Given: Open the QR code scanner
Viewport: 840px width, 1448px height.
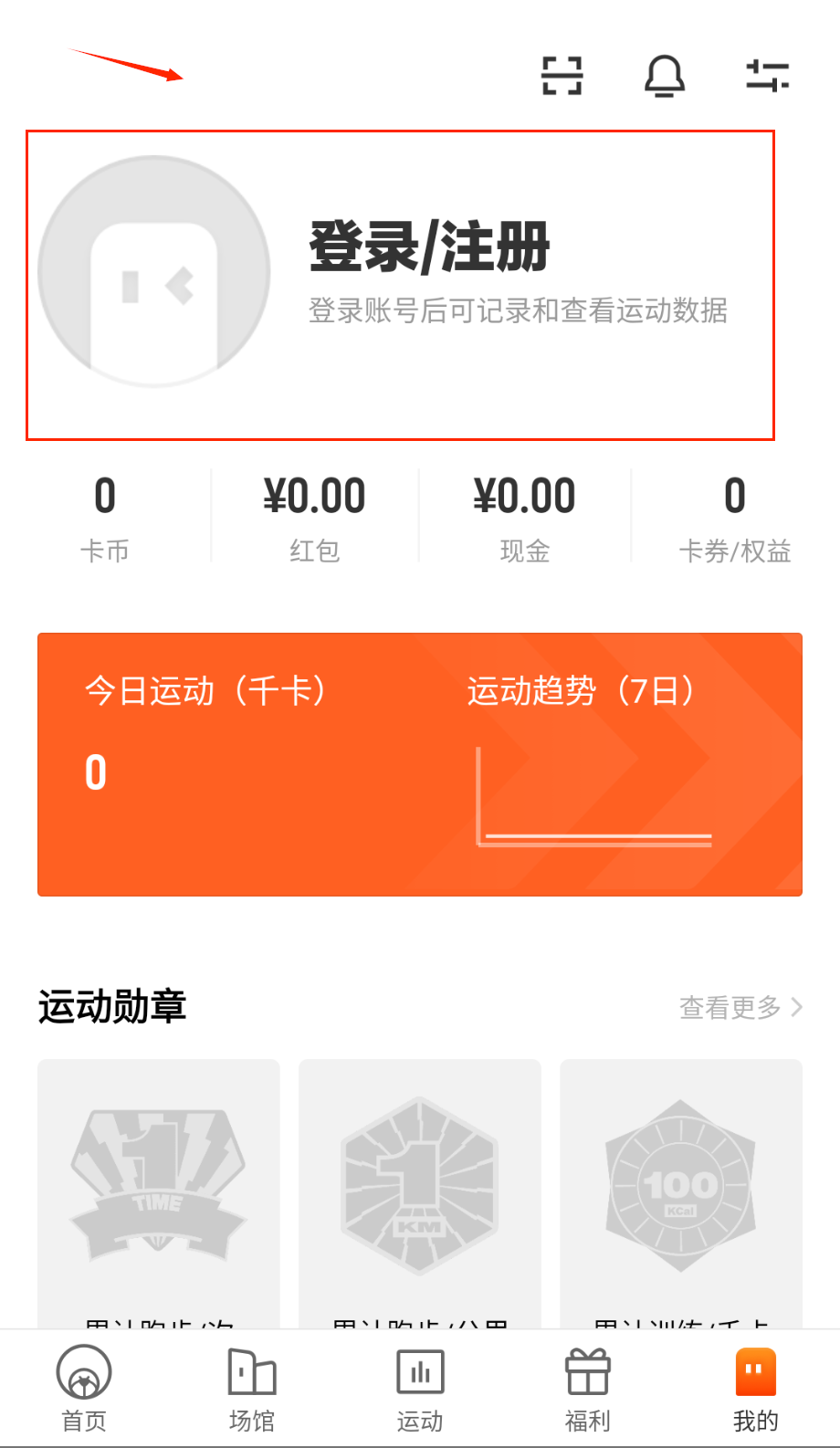Looking at the screenshot, I should 562,76.
